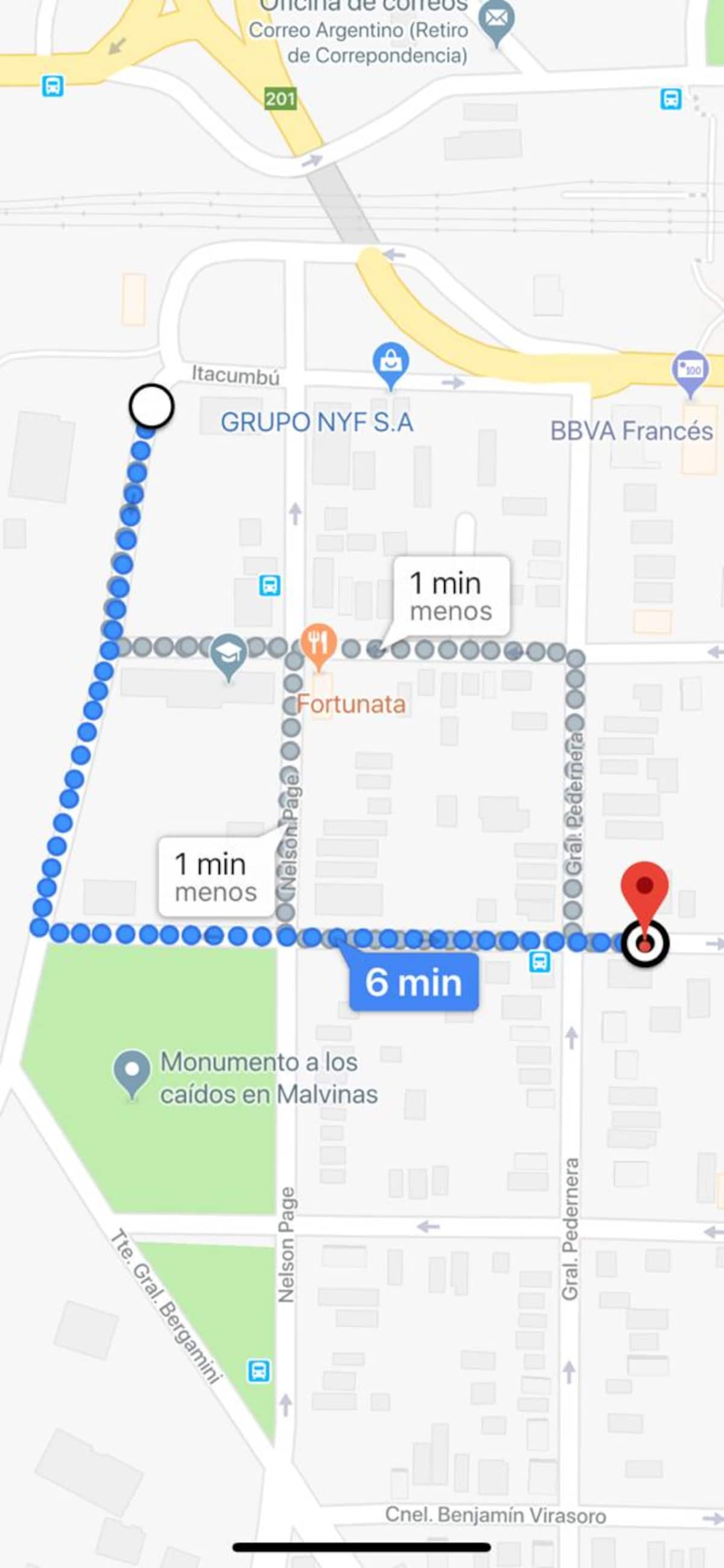Open BBVA Francés ATM marker

(690, 369)
